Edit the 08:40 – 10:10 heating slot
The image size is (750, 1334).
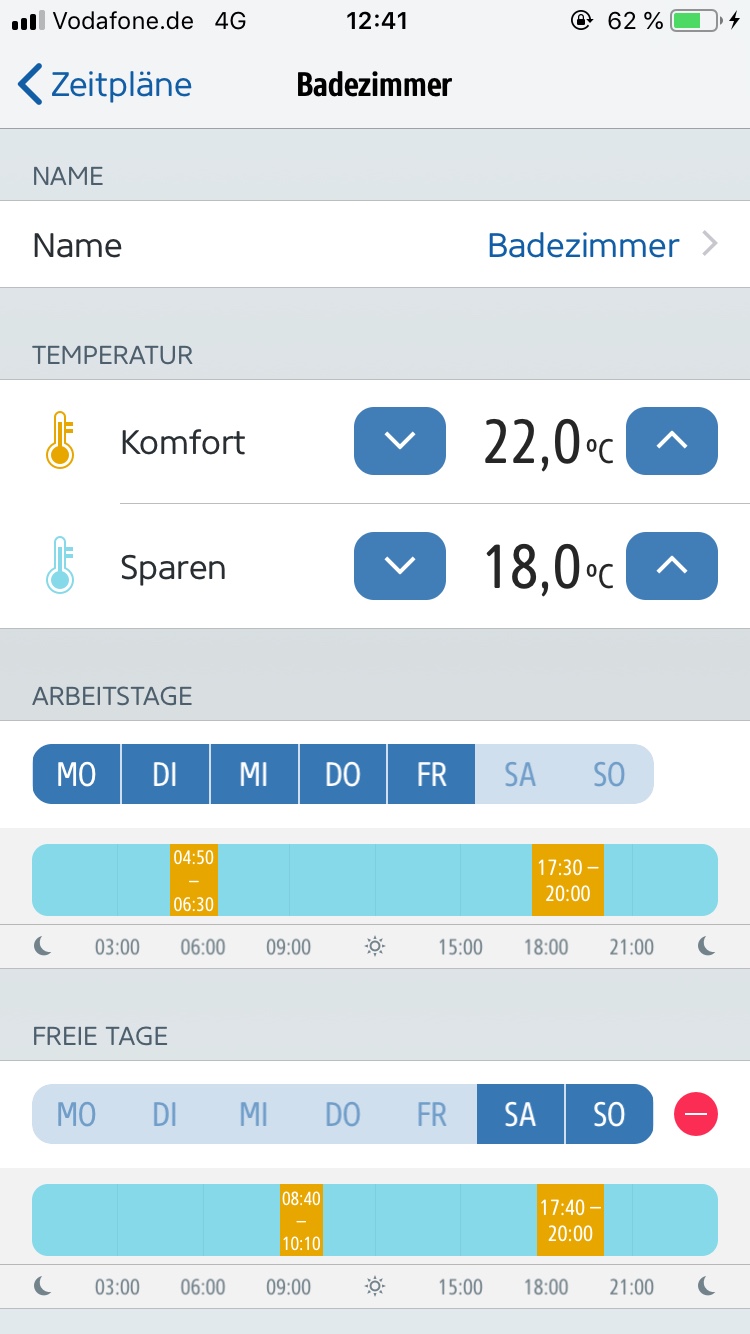coord(301,1220)
